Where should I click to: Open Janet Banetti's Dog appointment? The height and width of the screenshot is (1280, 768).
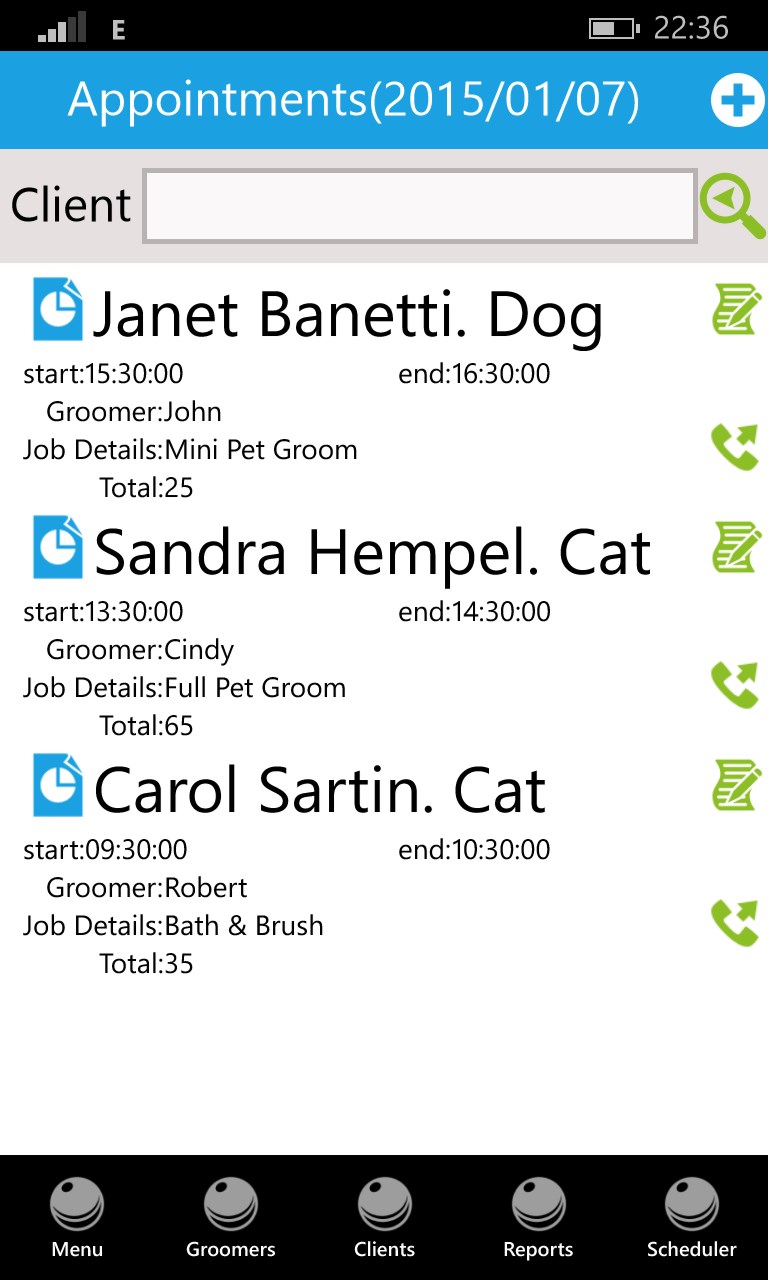[x=347, y=315]
